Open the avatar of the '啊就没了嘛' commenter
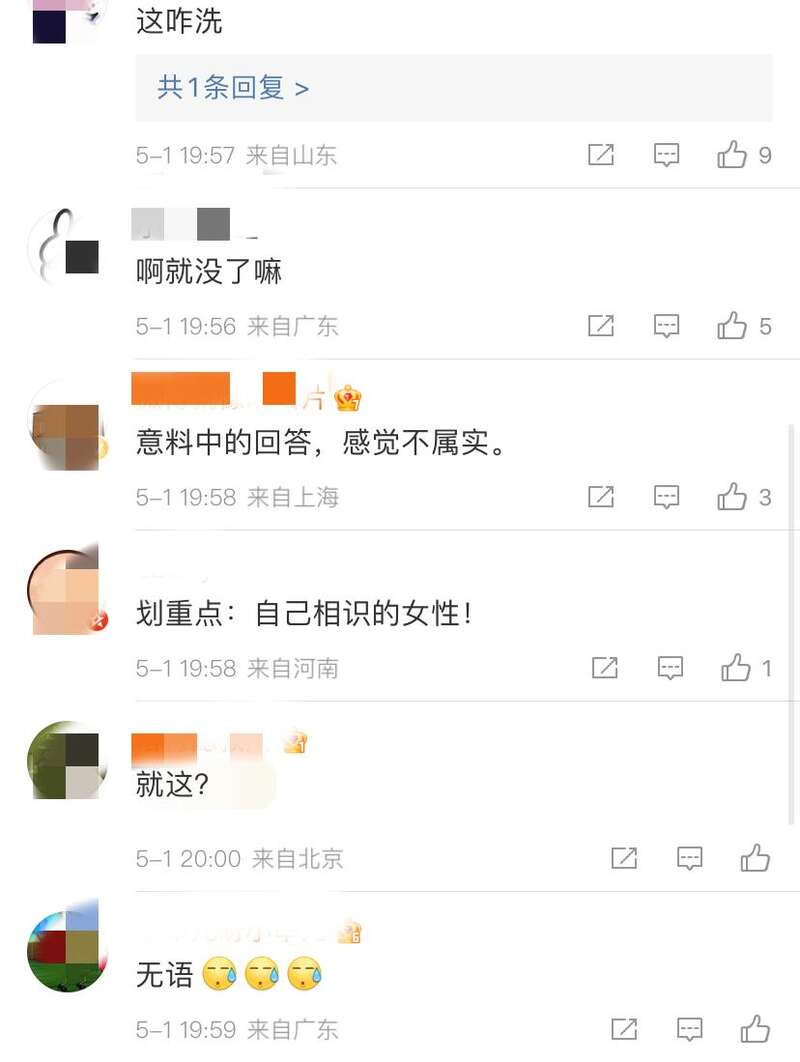 pyautogui.click(x=66, y=247)
